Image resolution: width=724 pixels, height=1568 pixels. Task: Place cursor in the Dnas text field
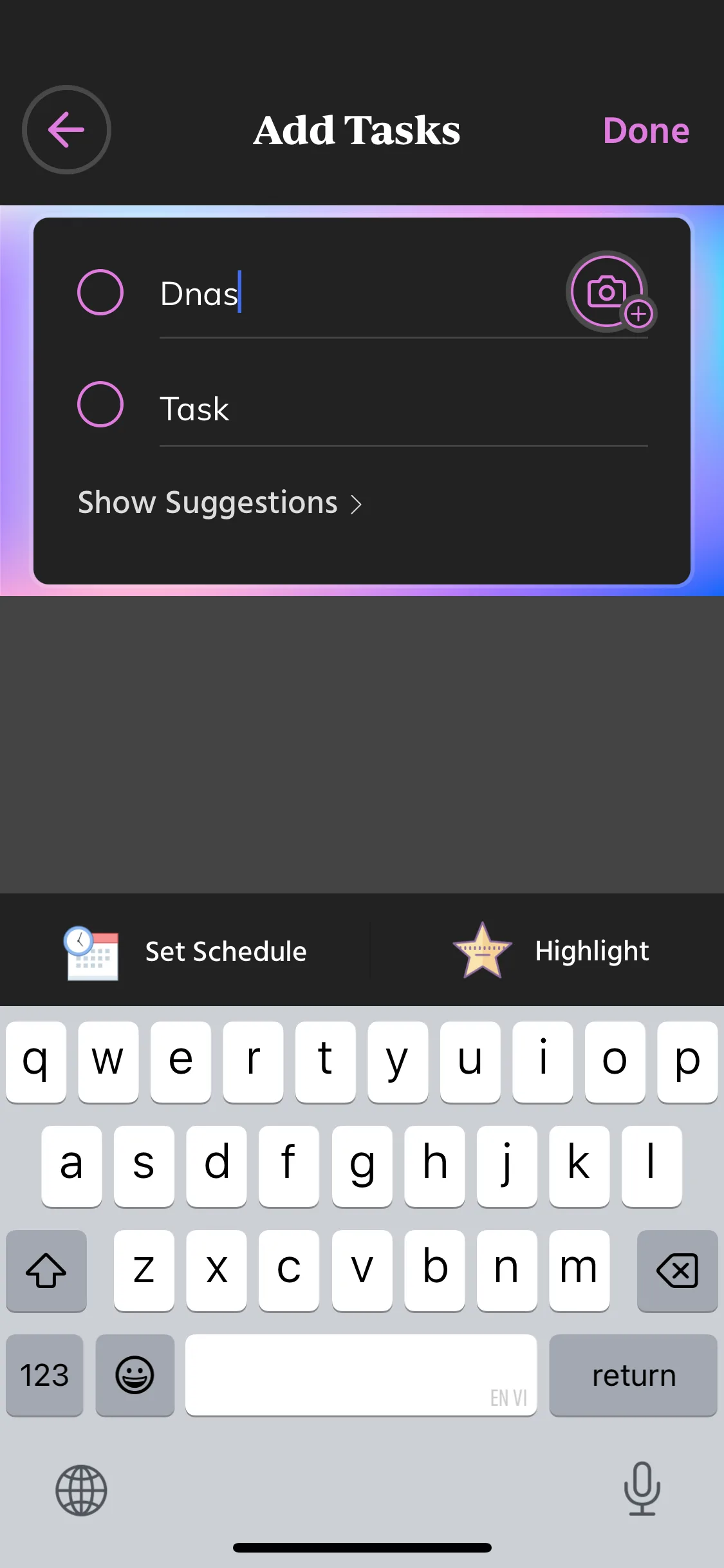tap(322, 294)
